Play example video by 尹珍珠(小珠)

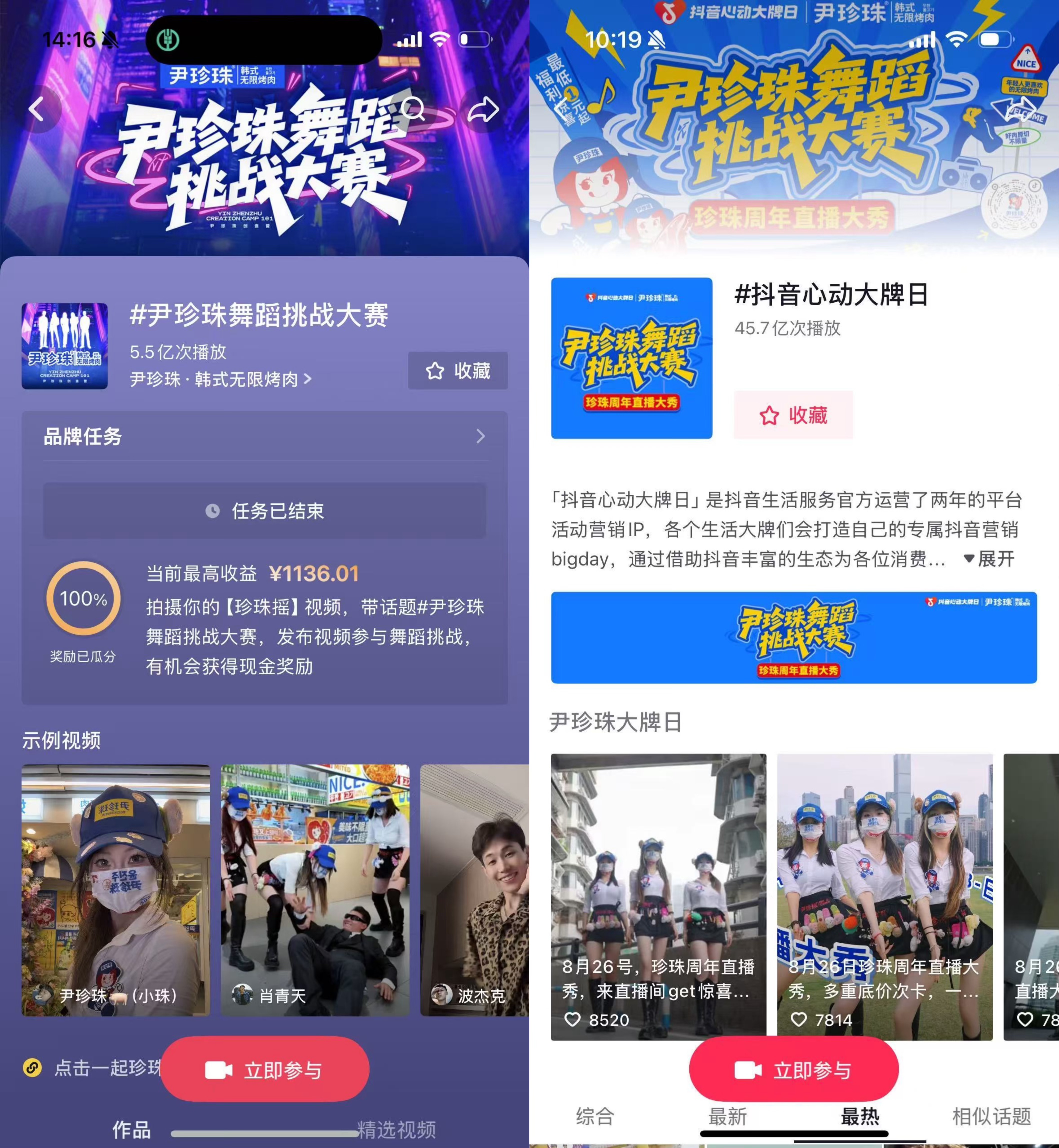116,890
